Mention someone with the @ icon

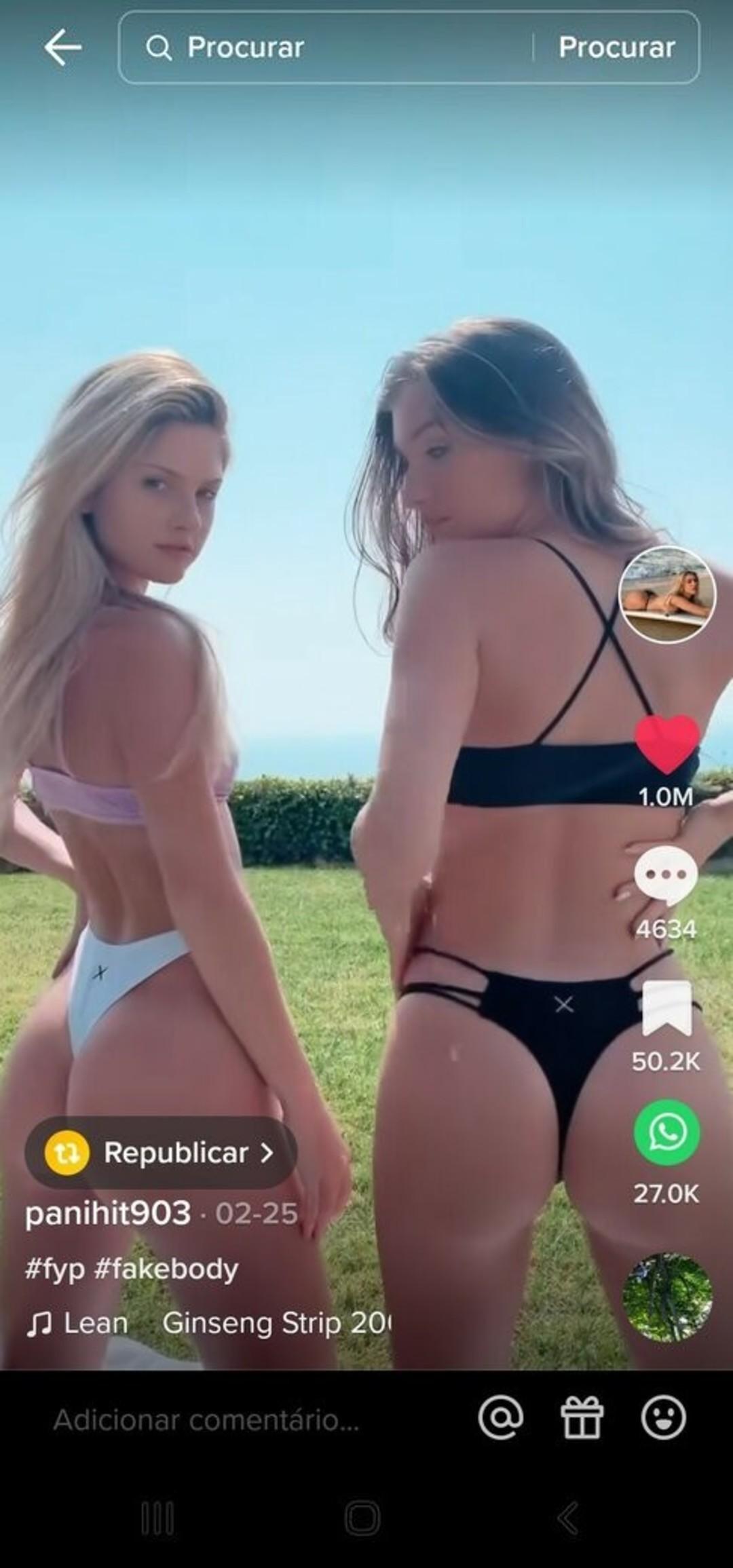(501, 1417)
